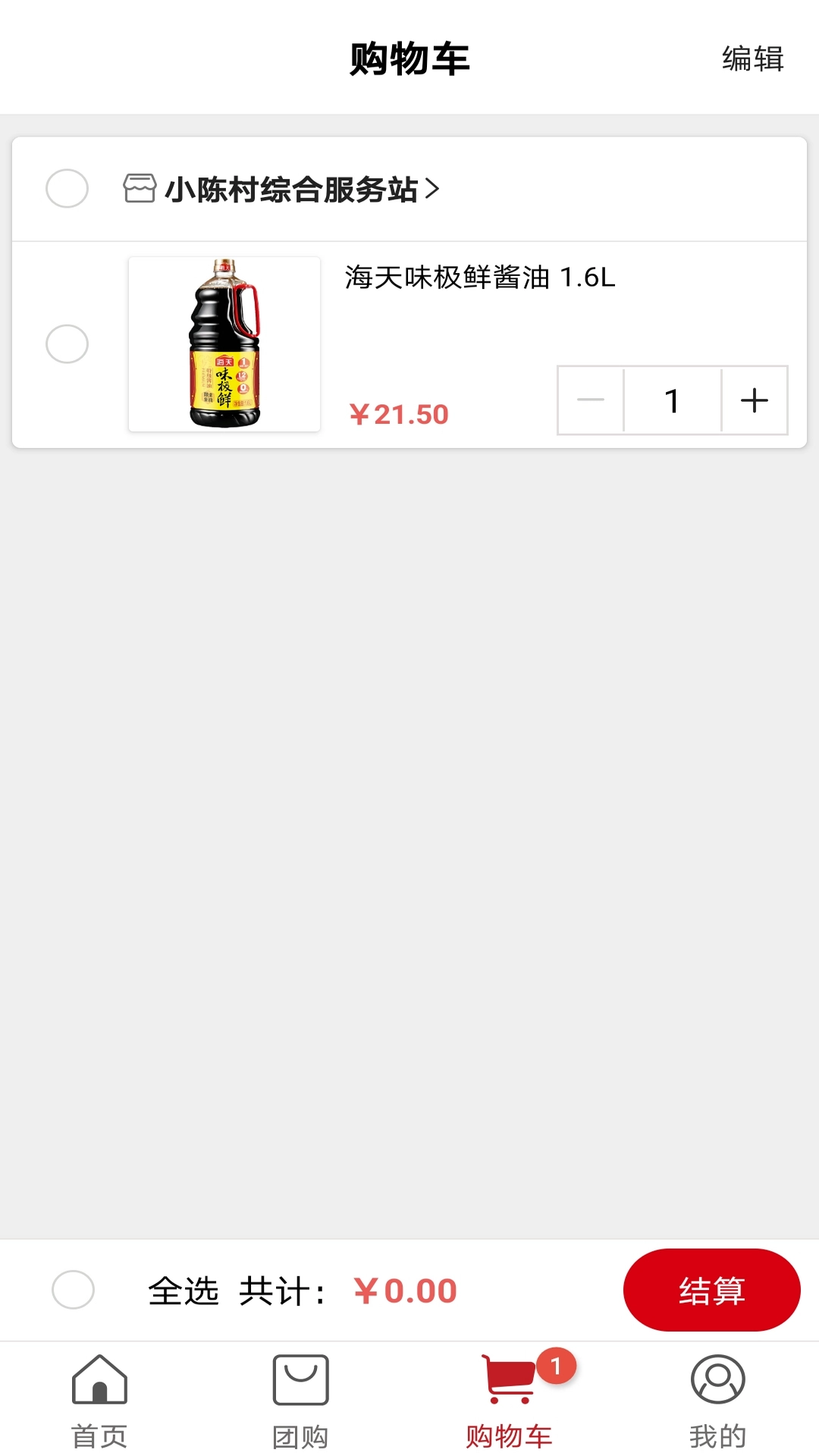Enable 全选 to select all items
Image resolution: width=819 pixels, height=1456 pixels.
click(x=73, y=1289)
